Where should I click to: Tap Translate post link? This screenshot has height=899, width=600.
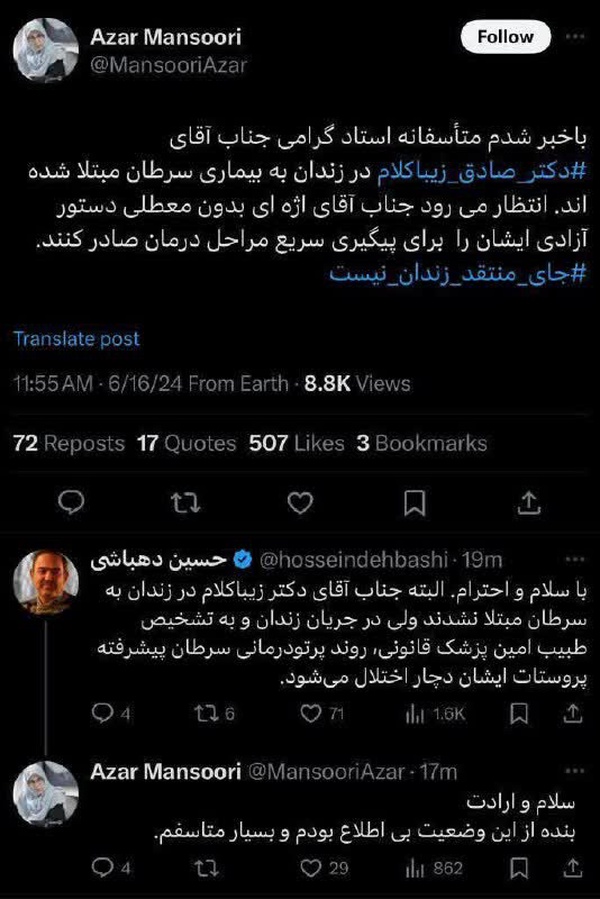click(76, 338)
